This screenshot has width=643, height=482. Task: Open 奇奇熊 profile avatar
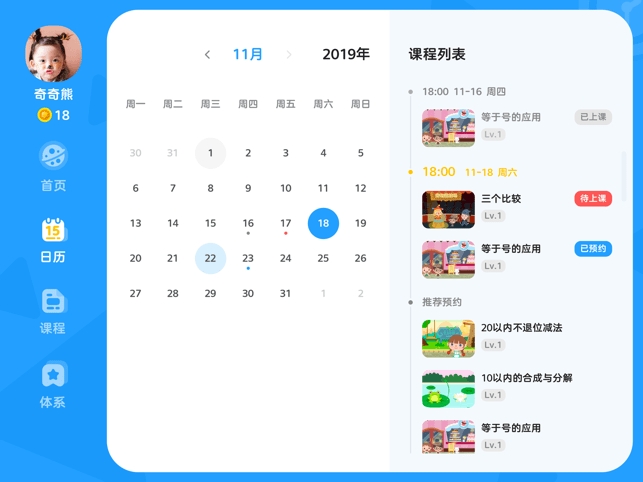(53, 54)
